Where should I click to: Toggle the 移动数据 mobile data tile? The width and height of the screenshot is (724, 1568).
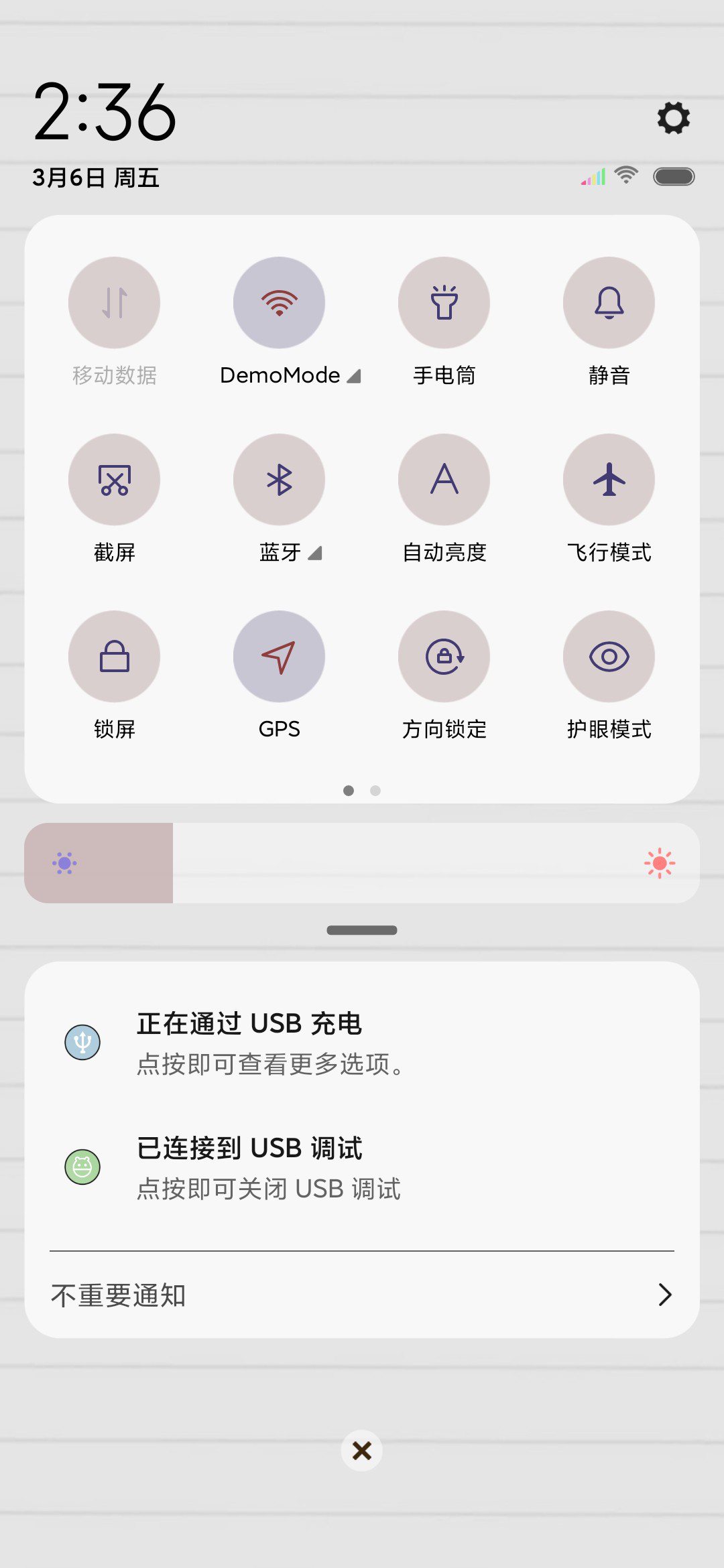click(x=114, y=303)
